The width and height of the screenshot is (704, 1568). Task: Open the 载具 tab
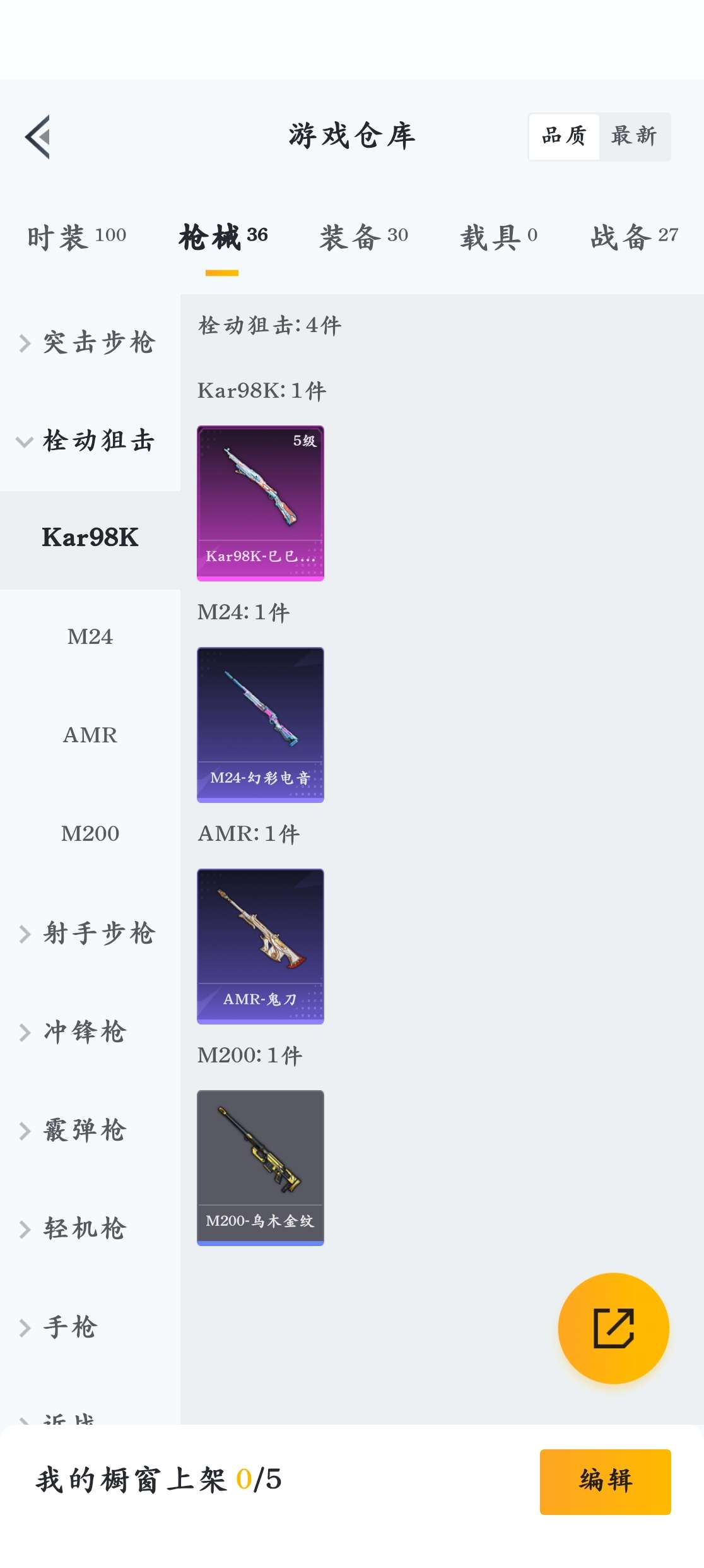(498, 237)
